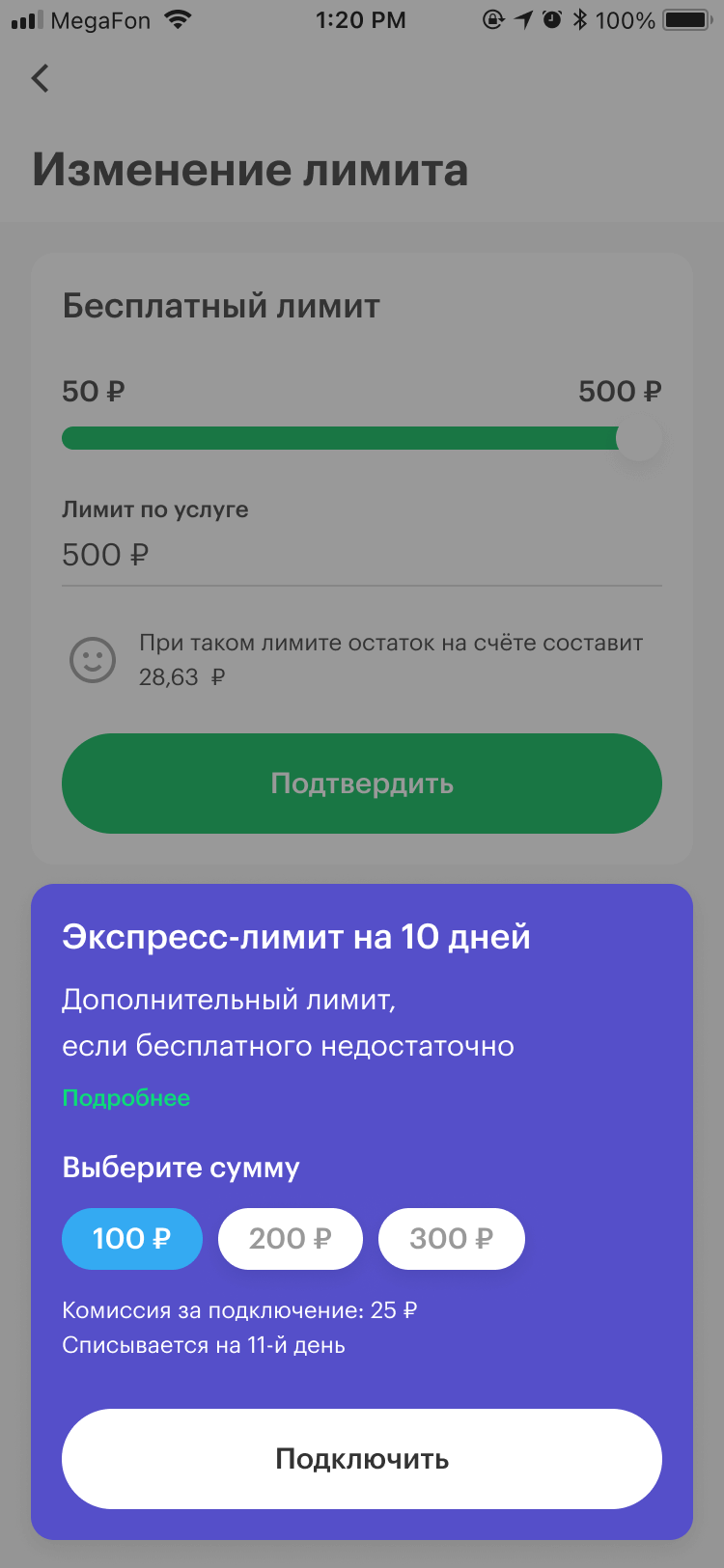
Task: Go back using the top-left arrow
Action: [40, 78]
